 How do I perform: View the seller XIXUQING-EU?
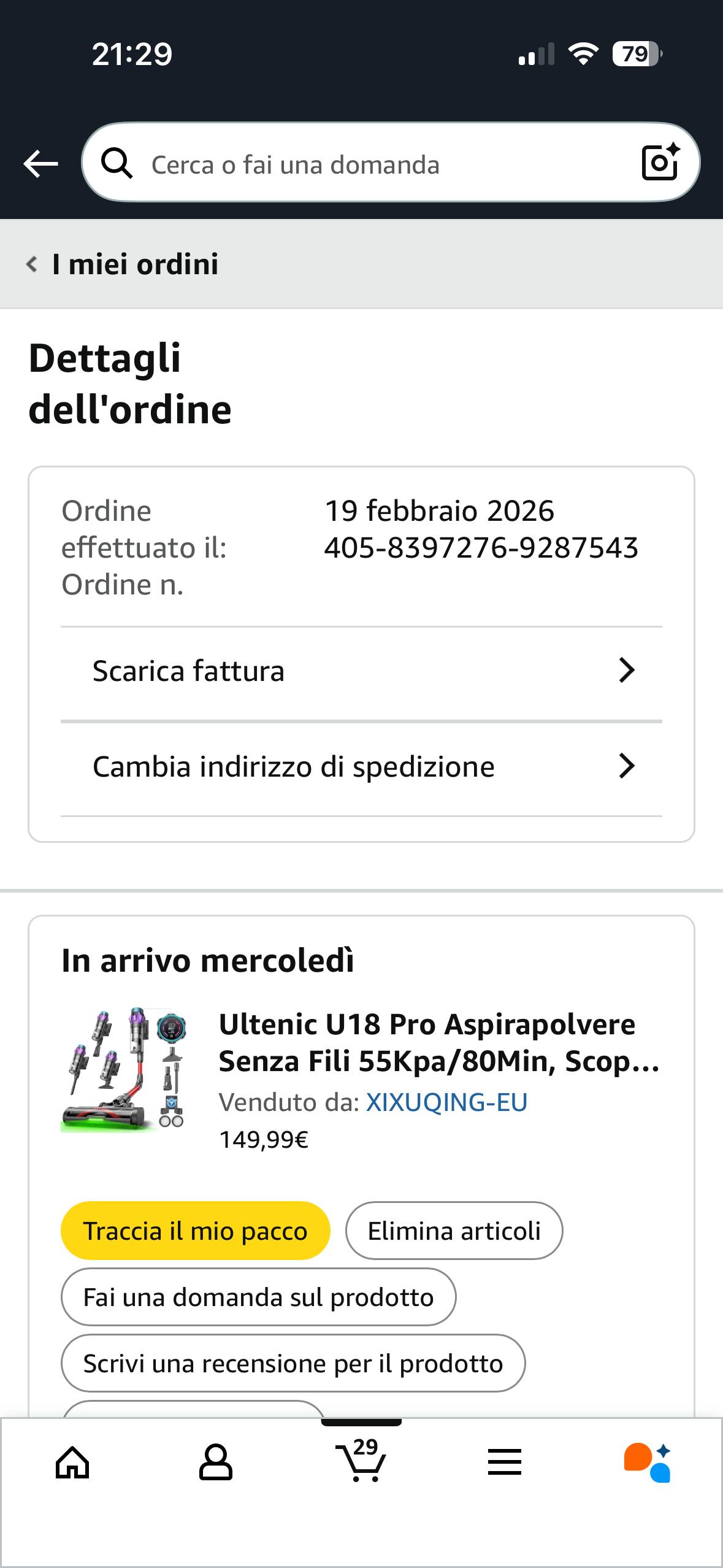446,1102
